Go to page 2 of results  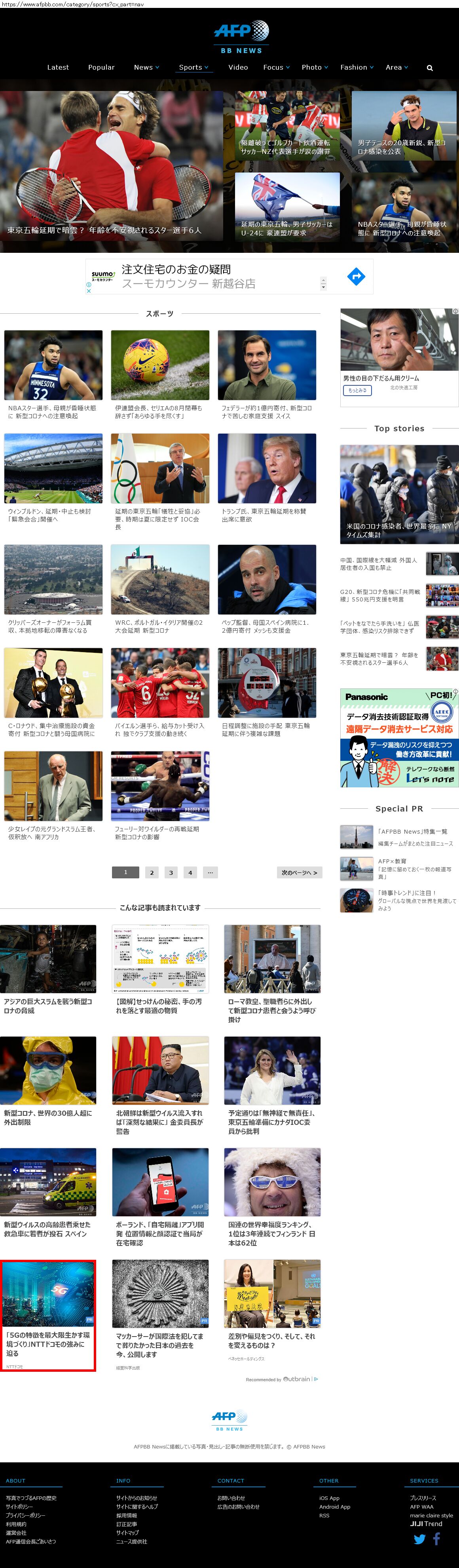coord(152,872)
